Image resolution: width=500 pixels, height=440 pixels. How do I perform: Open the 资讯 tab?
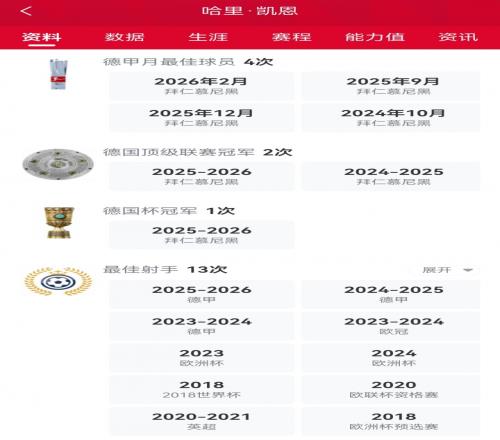pos(458,37)
